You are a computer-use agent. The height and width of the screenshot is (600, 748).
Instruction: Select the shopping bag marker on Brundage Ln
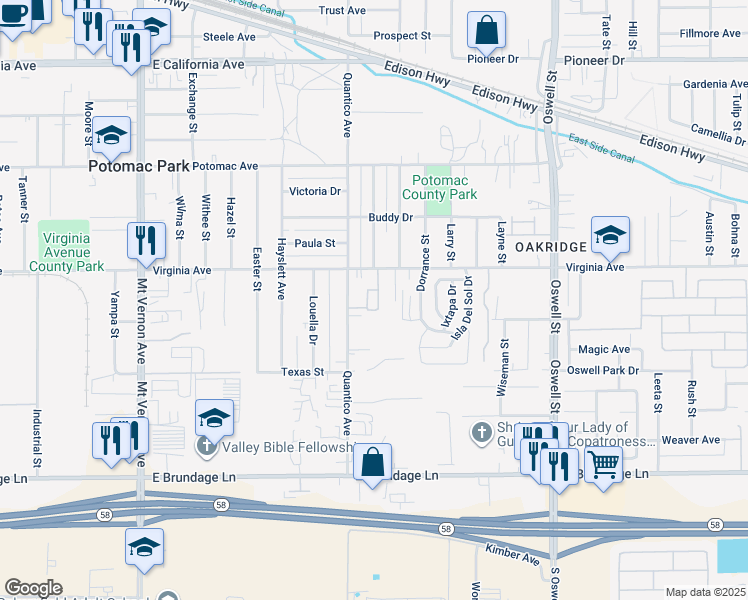coord(372,463)
